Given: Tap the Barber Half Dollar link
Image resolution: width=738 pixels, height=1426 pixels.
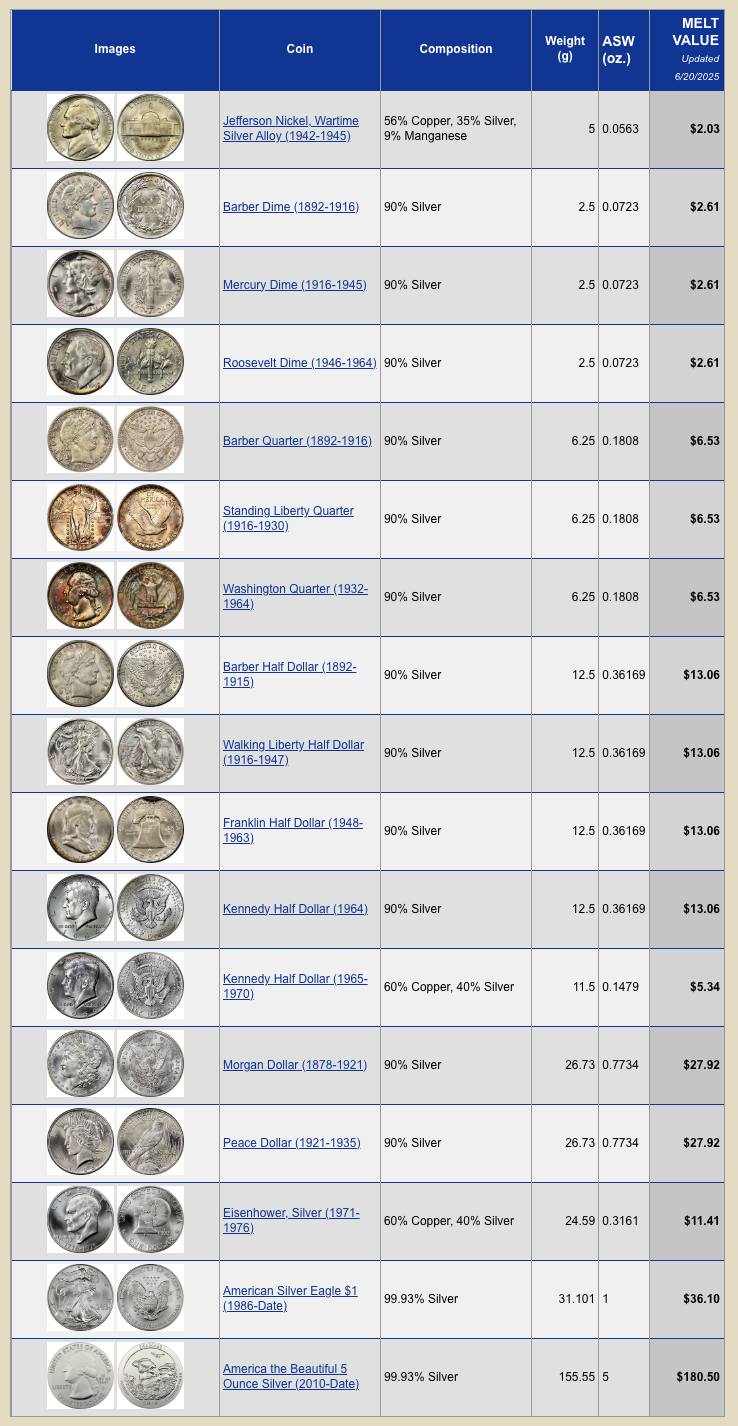Looking at the screenshot, I should point(290,667).
